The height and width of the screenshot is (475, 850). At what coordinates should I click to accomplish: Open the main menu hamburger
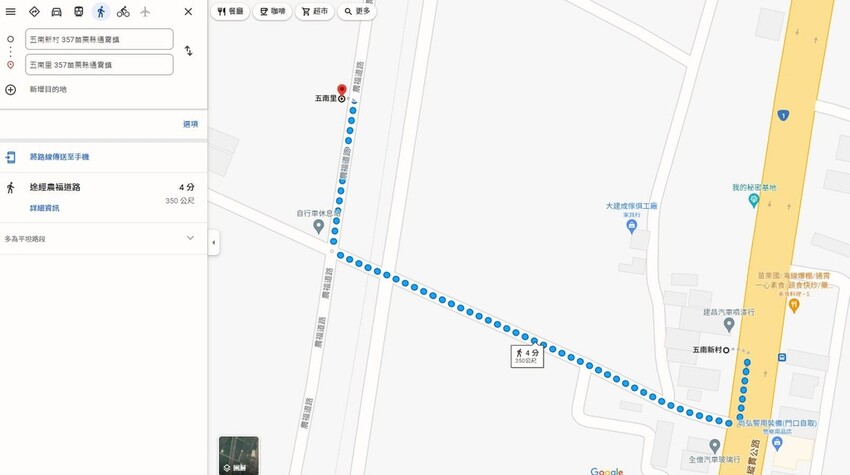[x=11, y=12]
